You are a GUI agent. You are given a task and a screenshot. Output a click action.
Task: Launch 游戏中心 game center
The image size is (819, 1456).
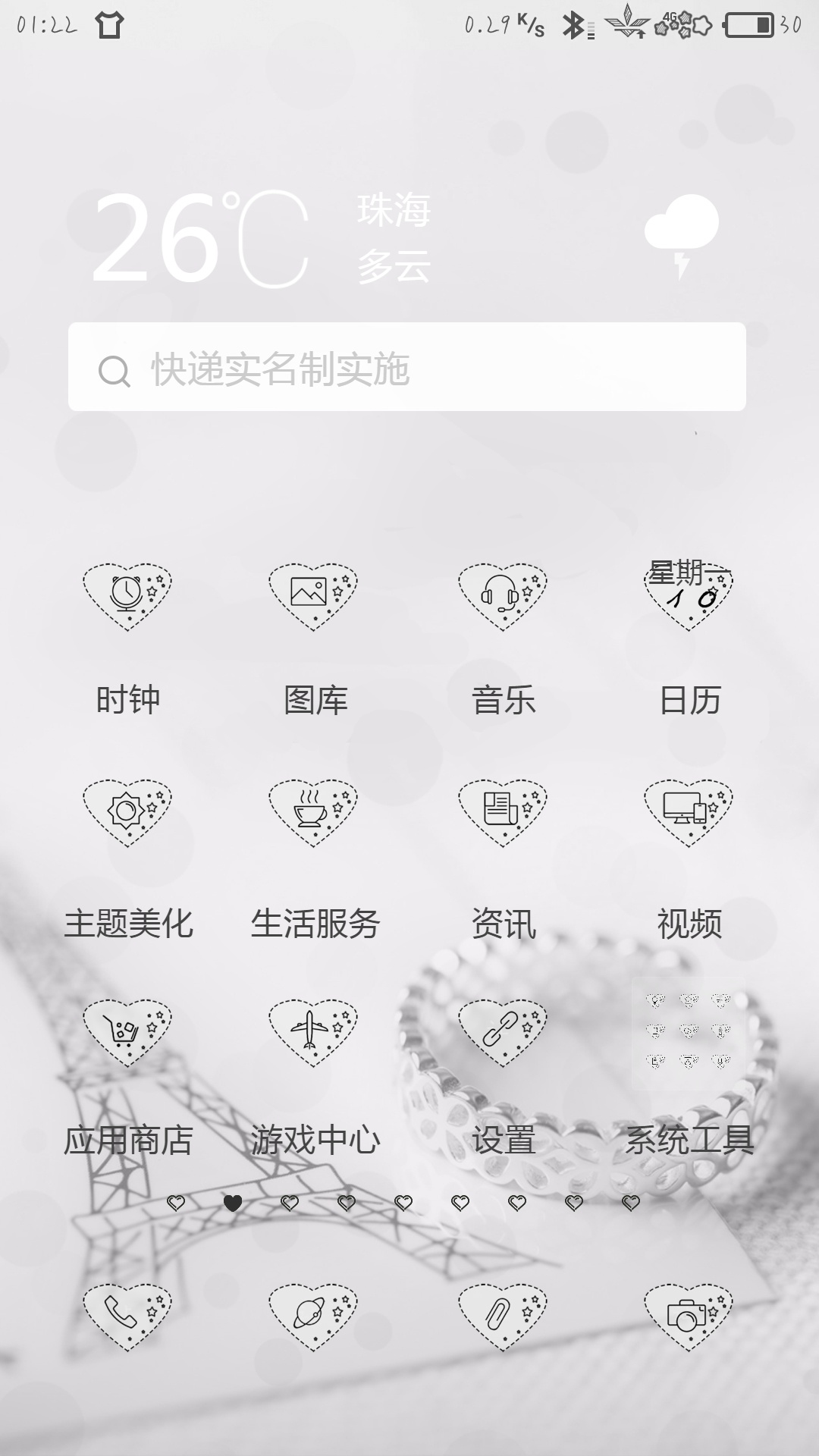[313, 1033]
